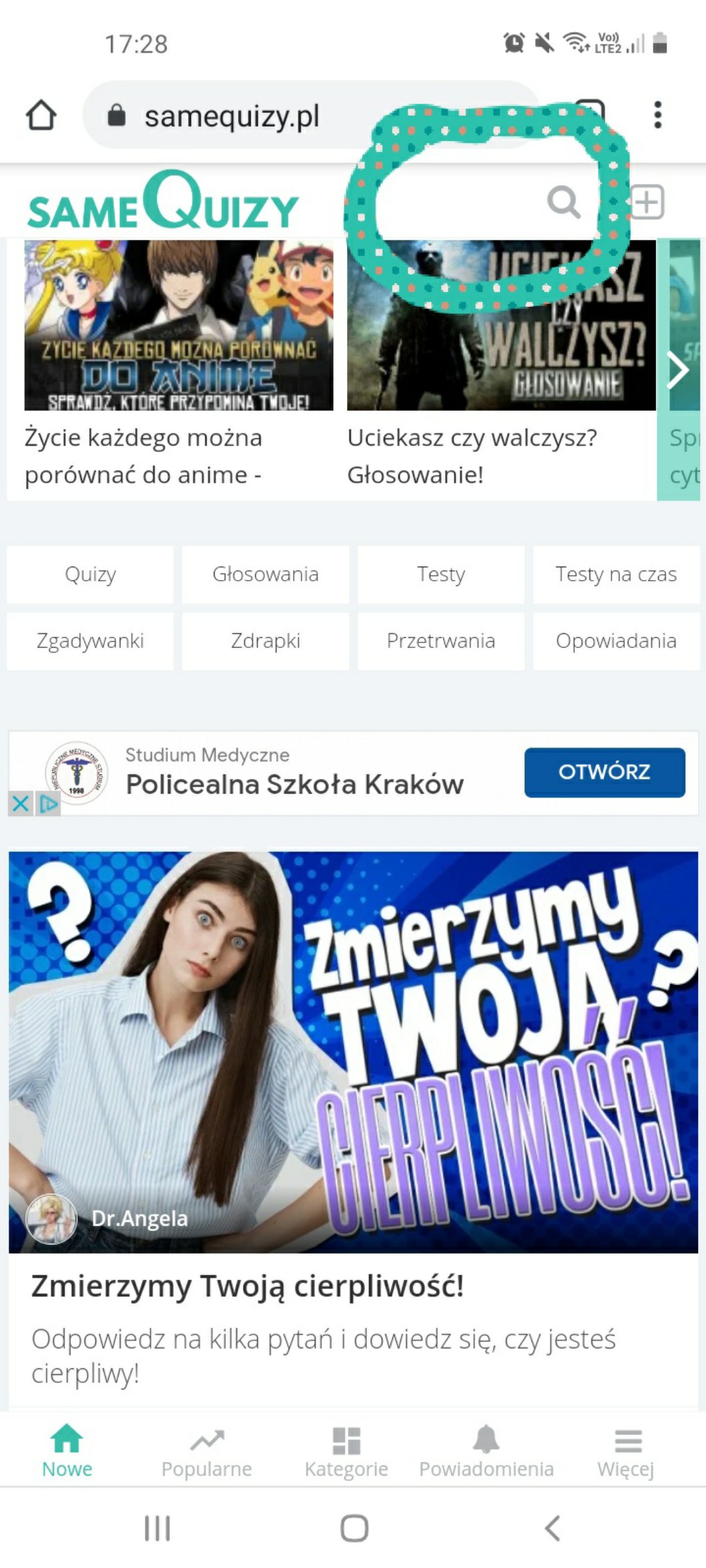Select the Opowiadania category
This screenshot has height=1568, width=706.
pos(616,641)
